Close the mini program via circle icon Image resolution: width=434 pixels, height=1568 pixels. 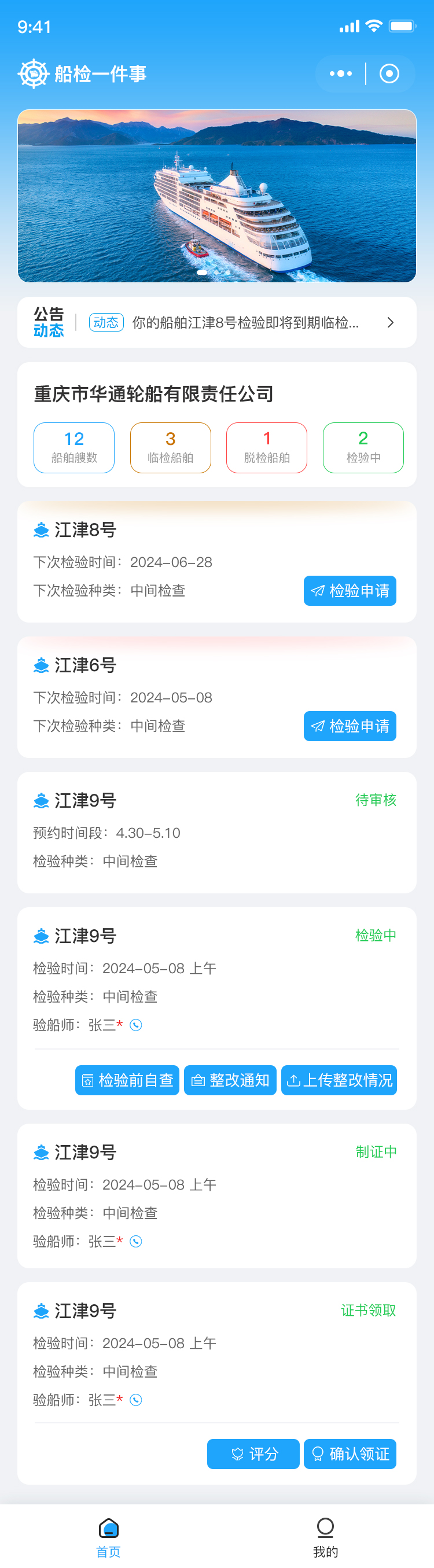[x=389, y=73]
